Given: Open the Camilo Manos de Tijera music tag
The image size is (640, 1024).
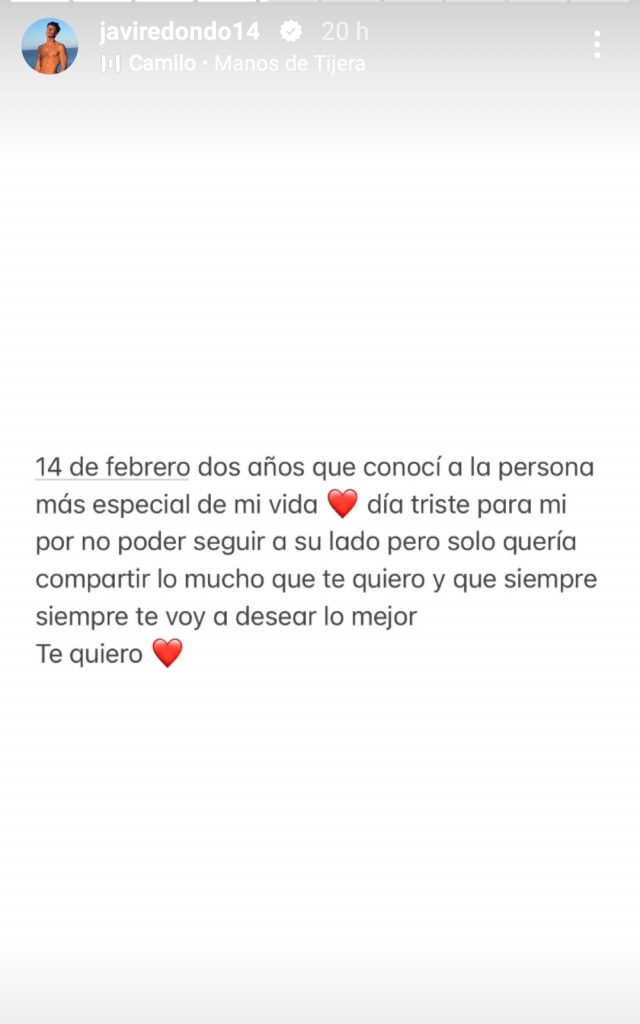Looking at the screenshot, I should pos(233,64).
